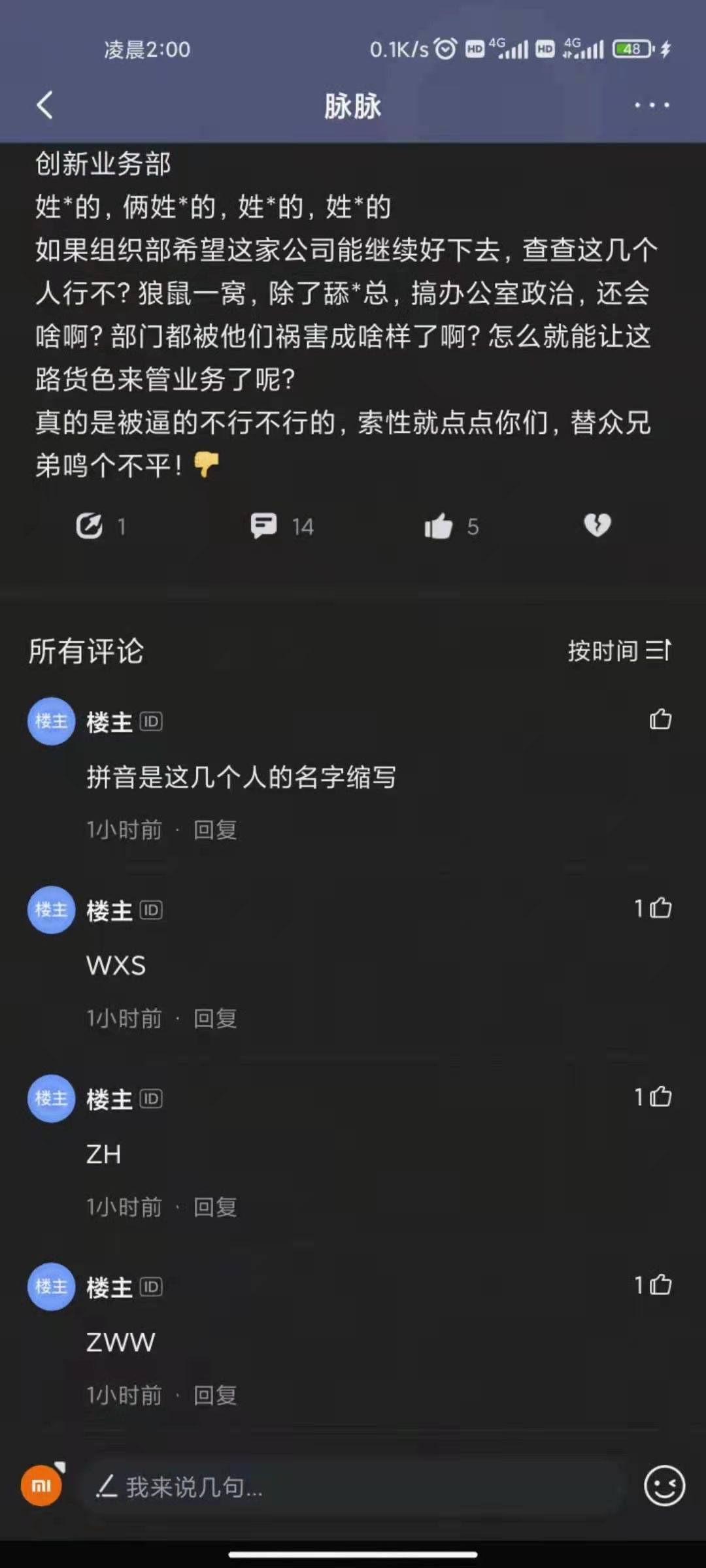Screen dimensions: 706x1568
Task: Open the three-dot overflow menu
Action: click(x=652, y=105)
